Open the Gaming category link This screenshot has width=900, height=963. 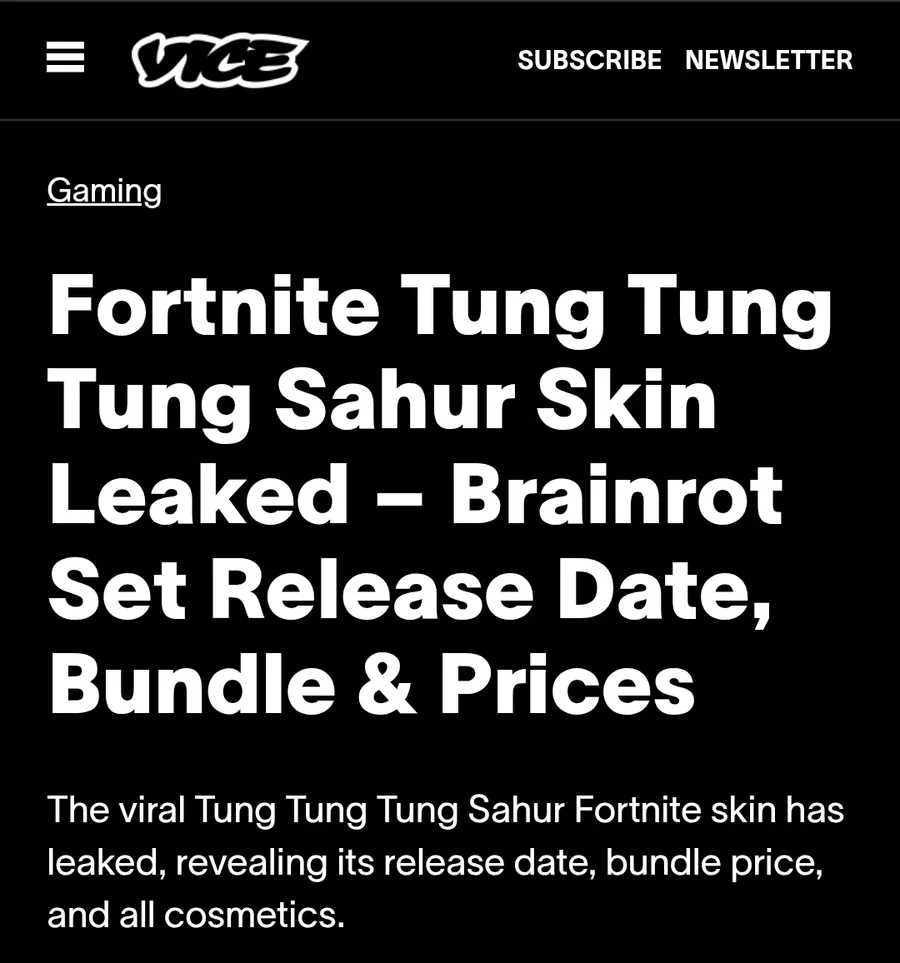pyautogui.click(x=104, y=190)
